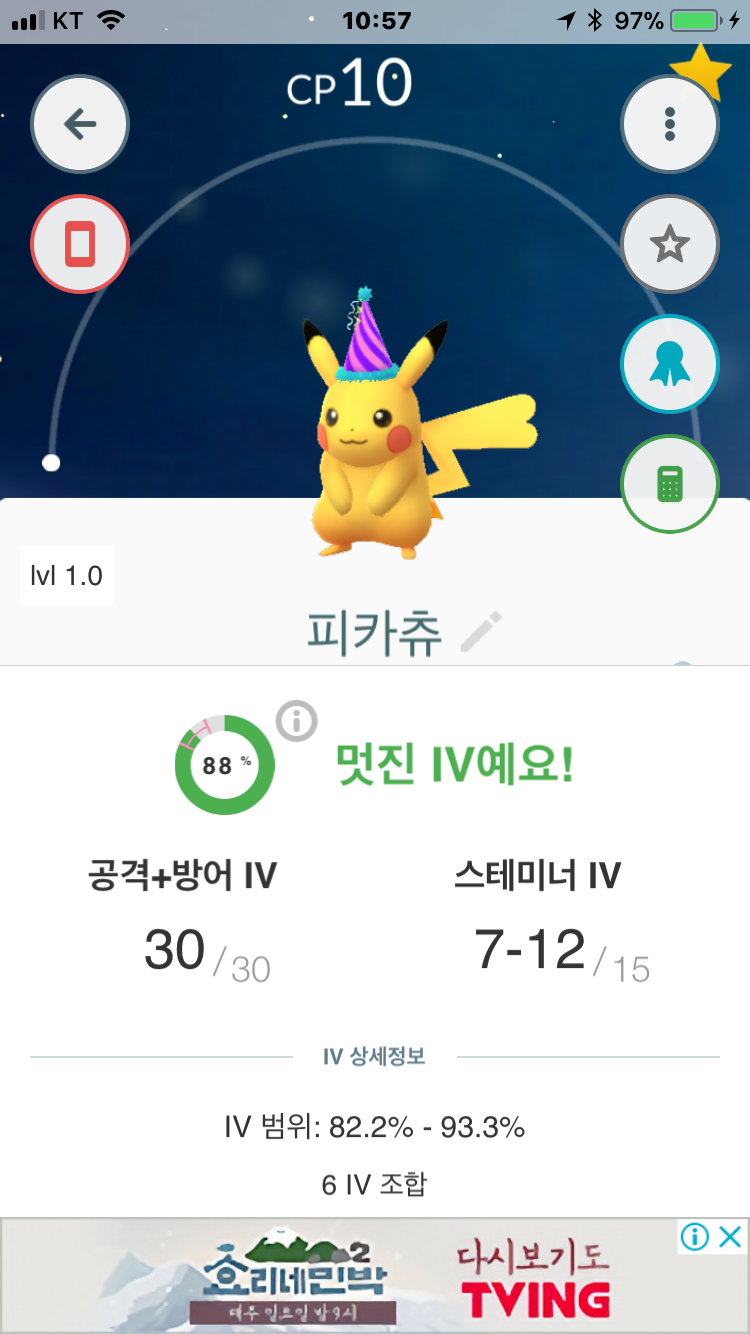Edit the 피카츄 name with pencil

click(481, 634)
